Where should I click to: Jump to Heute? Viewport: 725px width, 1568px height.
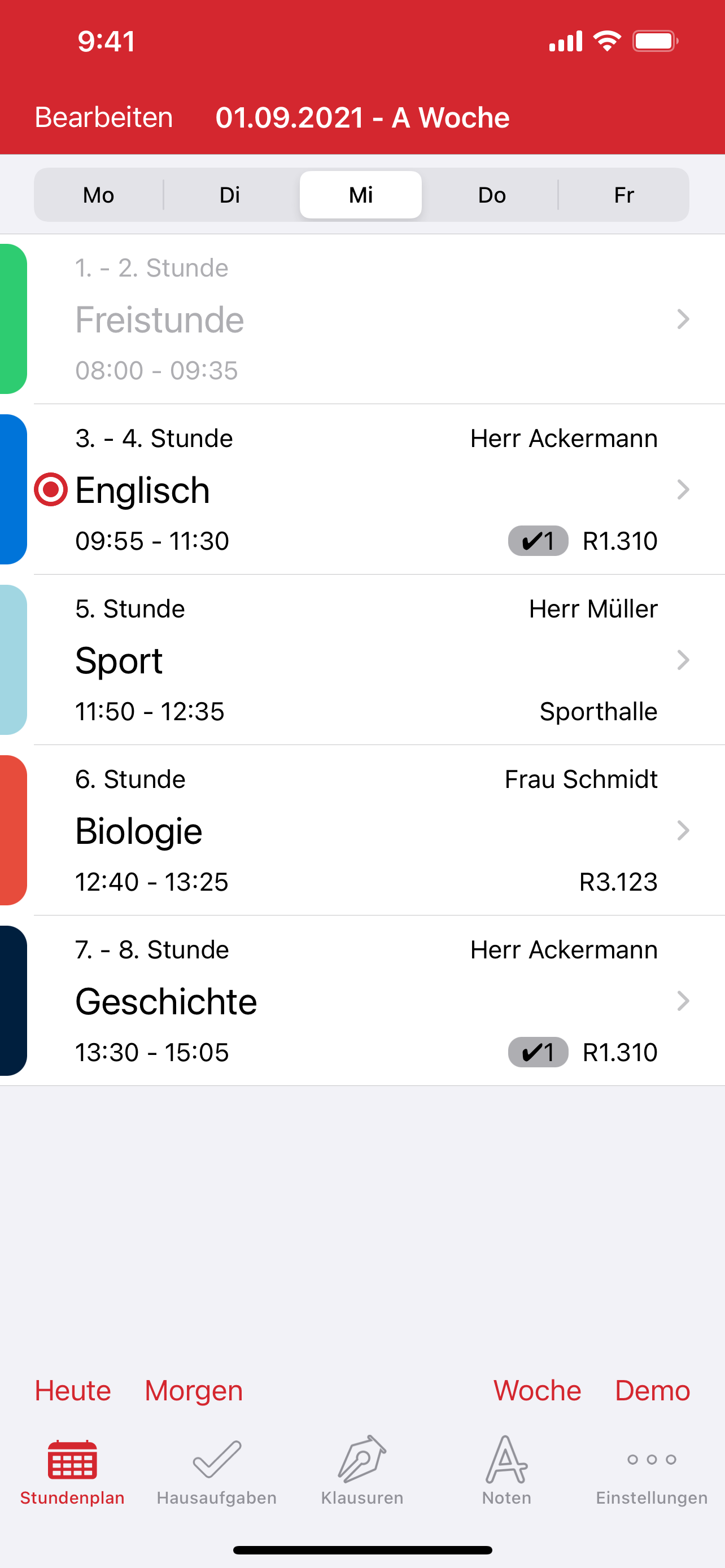[x=72, y=1391]
